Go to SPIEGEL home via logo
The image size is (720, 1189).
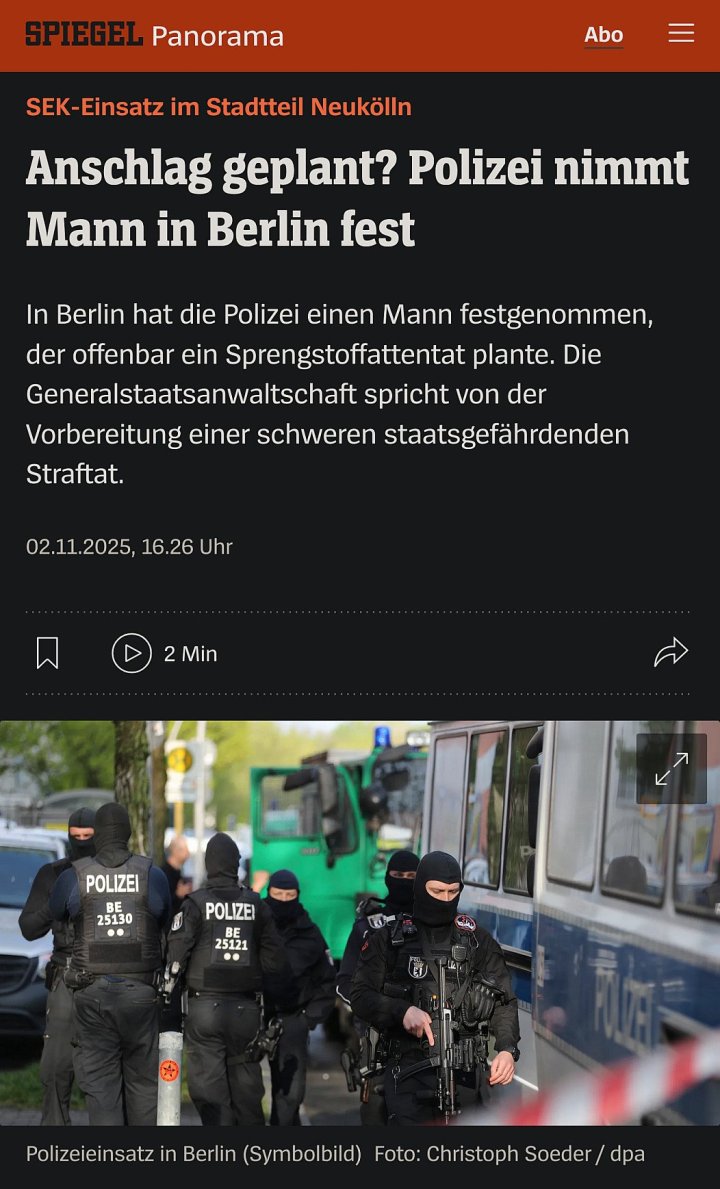tap(84, 35)
